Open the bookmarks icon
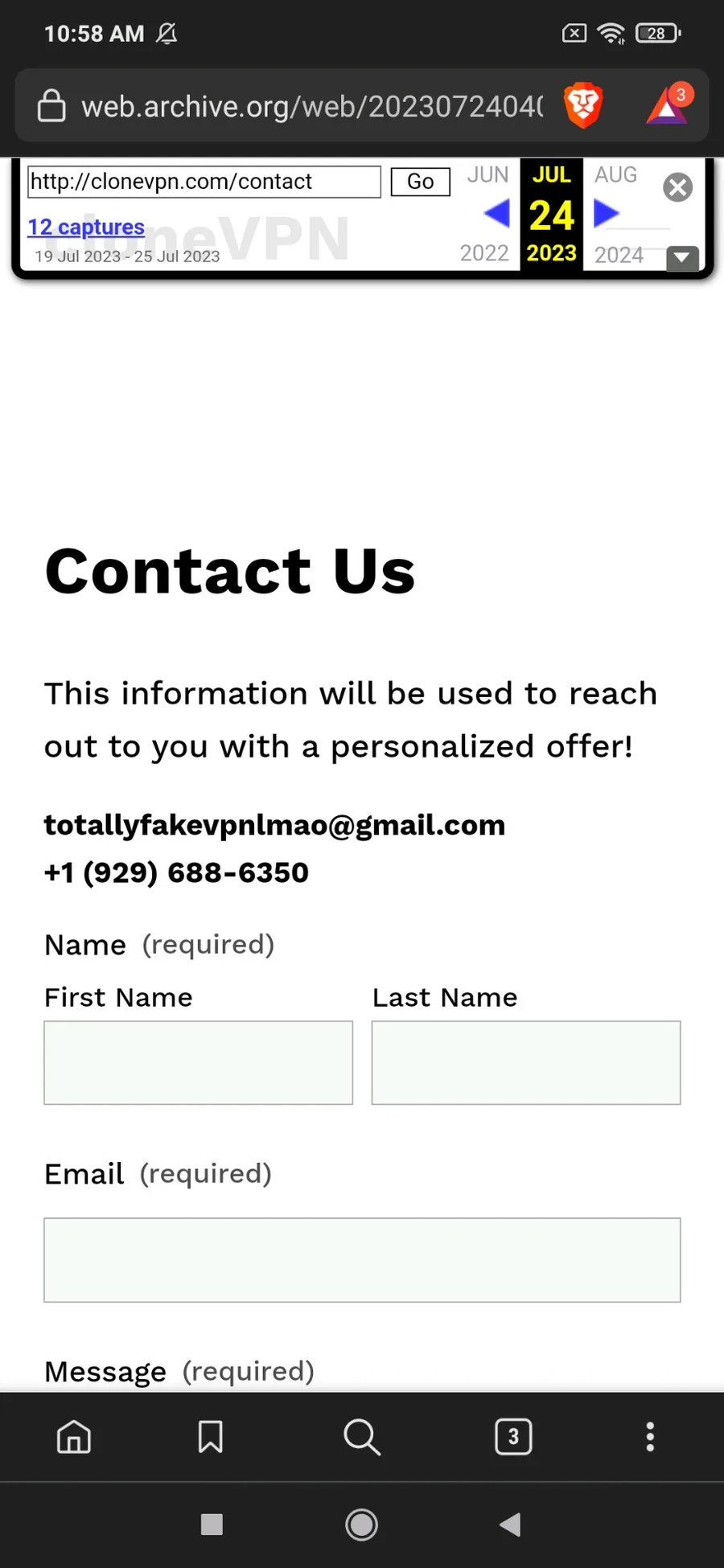Screen dimensions: 724x1568 pos(211,1437)
